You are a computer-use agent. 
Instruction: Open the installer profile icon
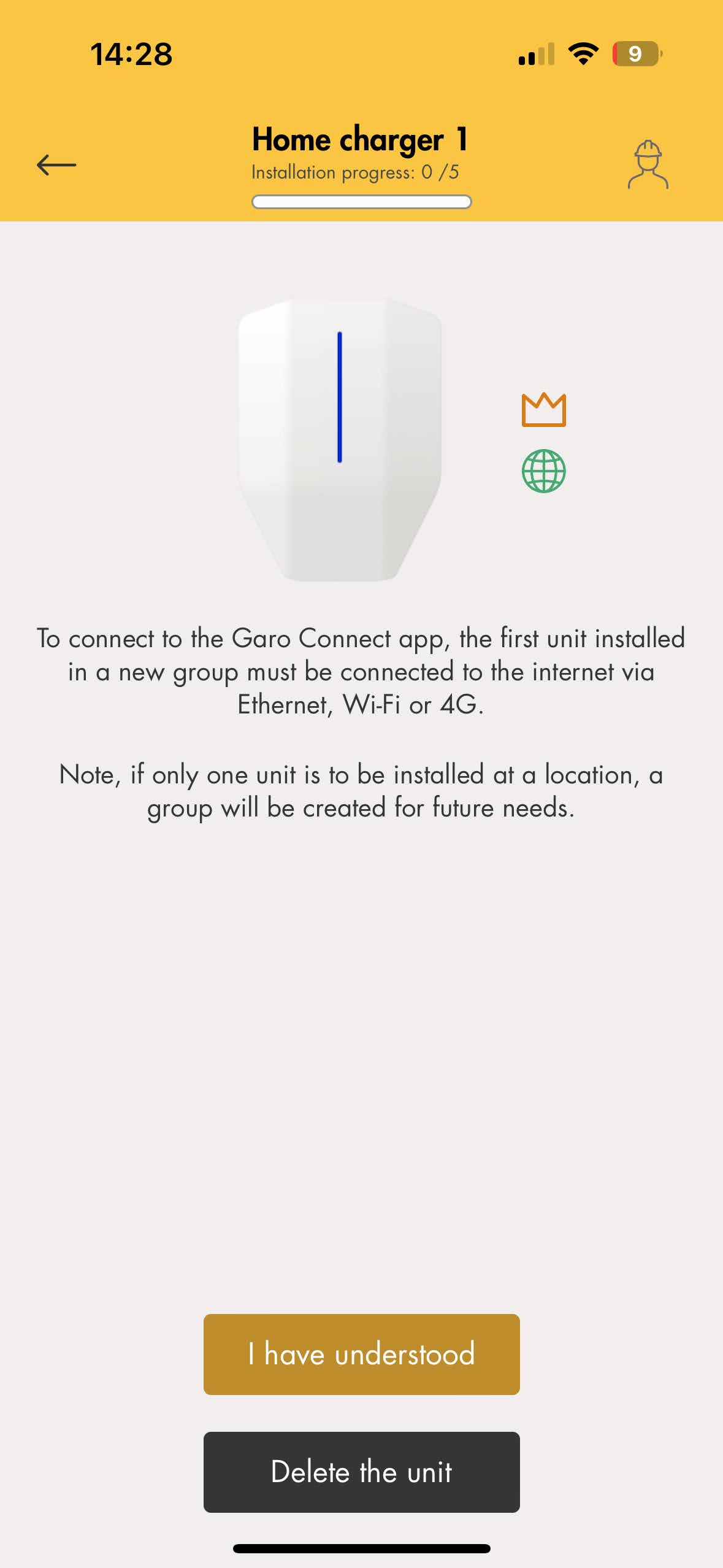pyautogui.click(x=648, y=164)
